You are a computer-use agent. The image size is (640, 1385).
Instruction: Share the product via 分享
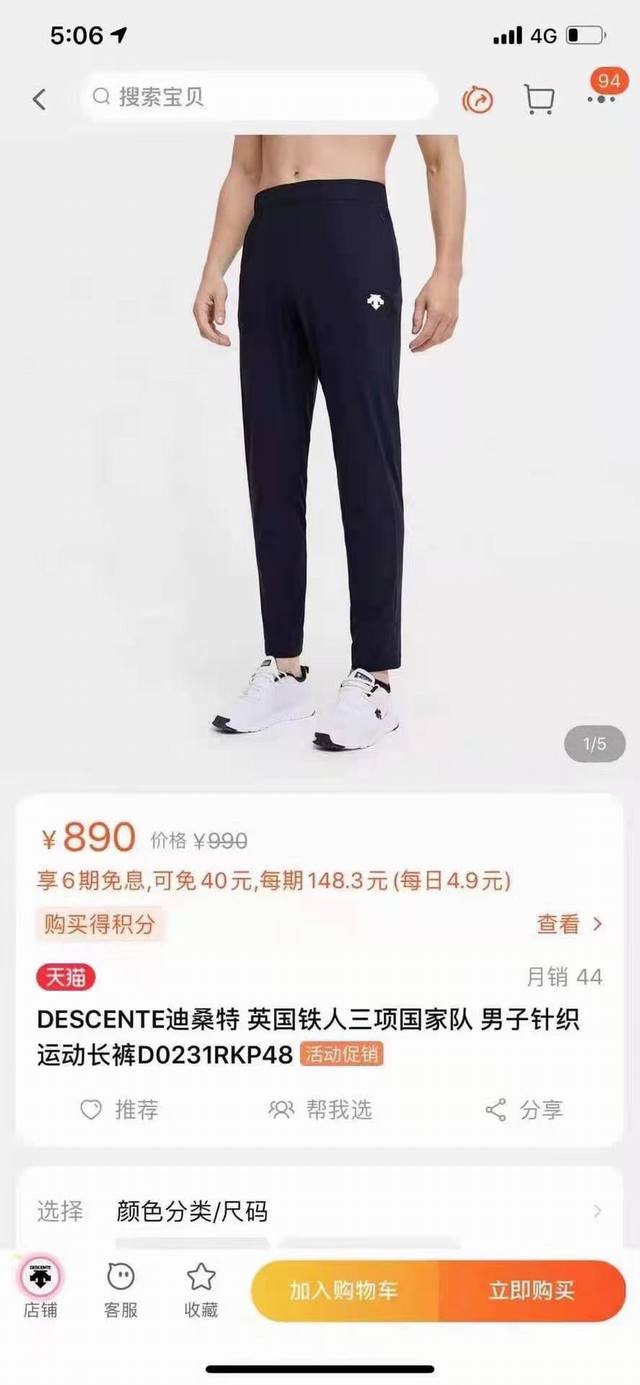click(x=524, y=1109)
